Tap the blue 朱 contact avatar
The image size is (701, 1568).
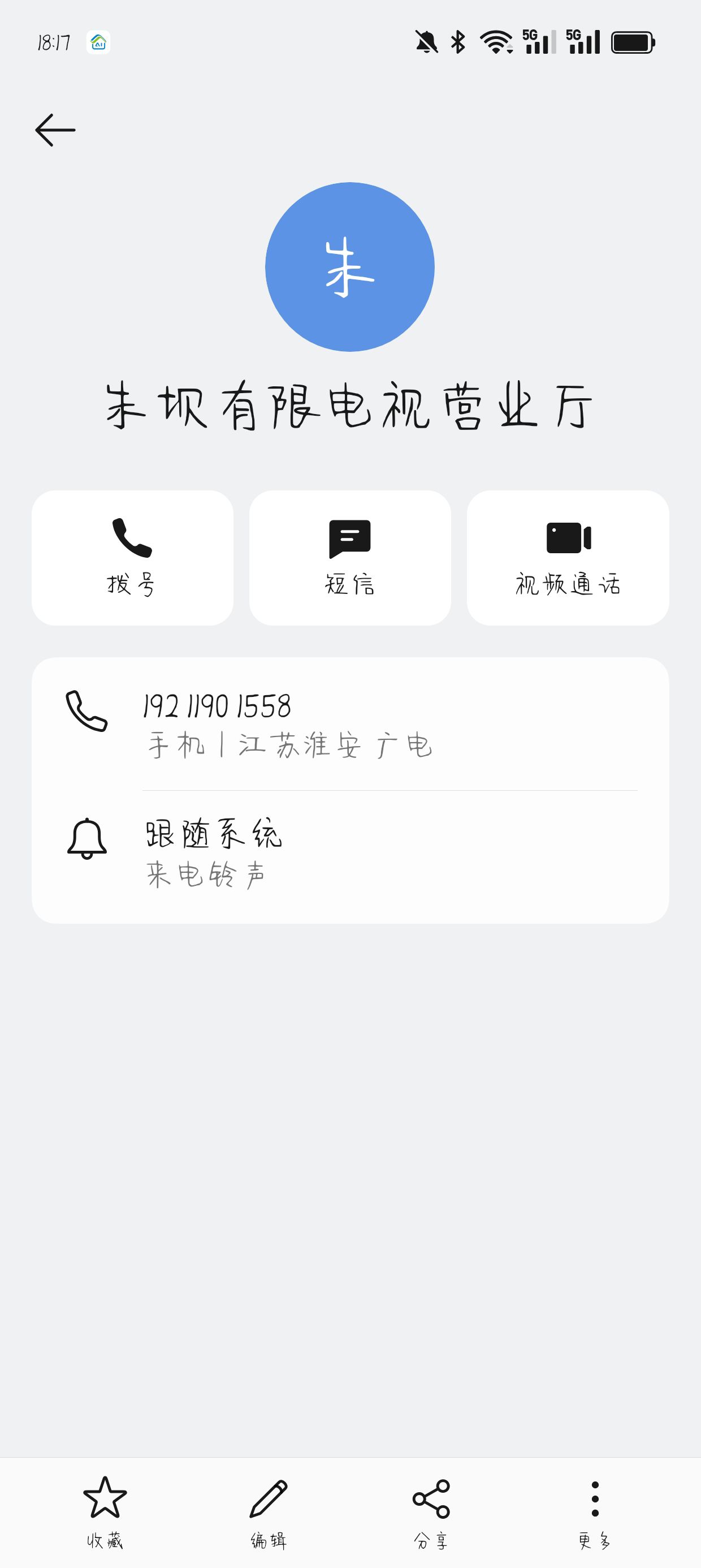pos(350,266)
